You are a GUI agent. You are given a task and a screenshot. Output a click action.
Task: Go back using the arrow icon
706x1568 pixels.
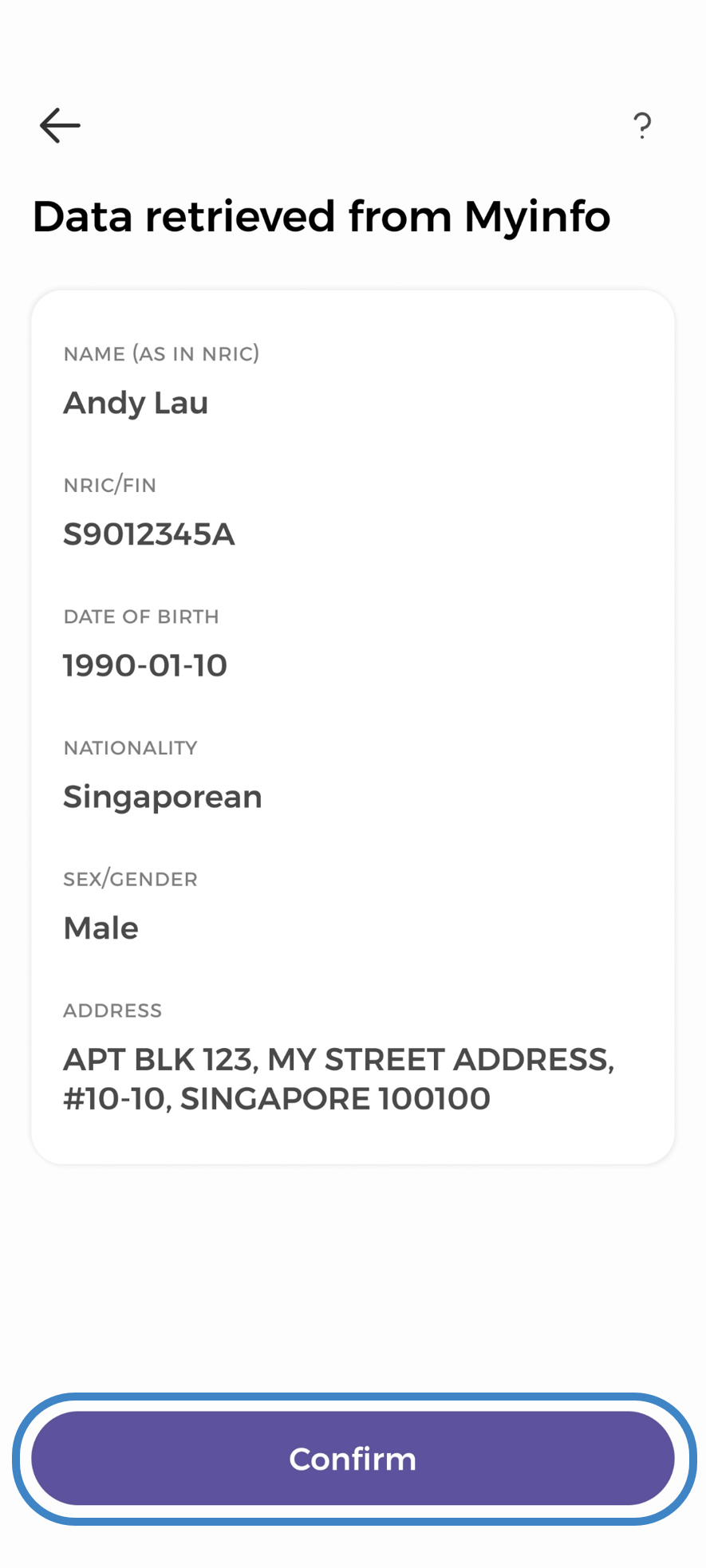click(x=60, y=125)
